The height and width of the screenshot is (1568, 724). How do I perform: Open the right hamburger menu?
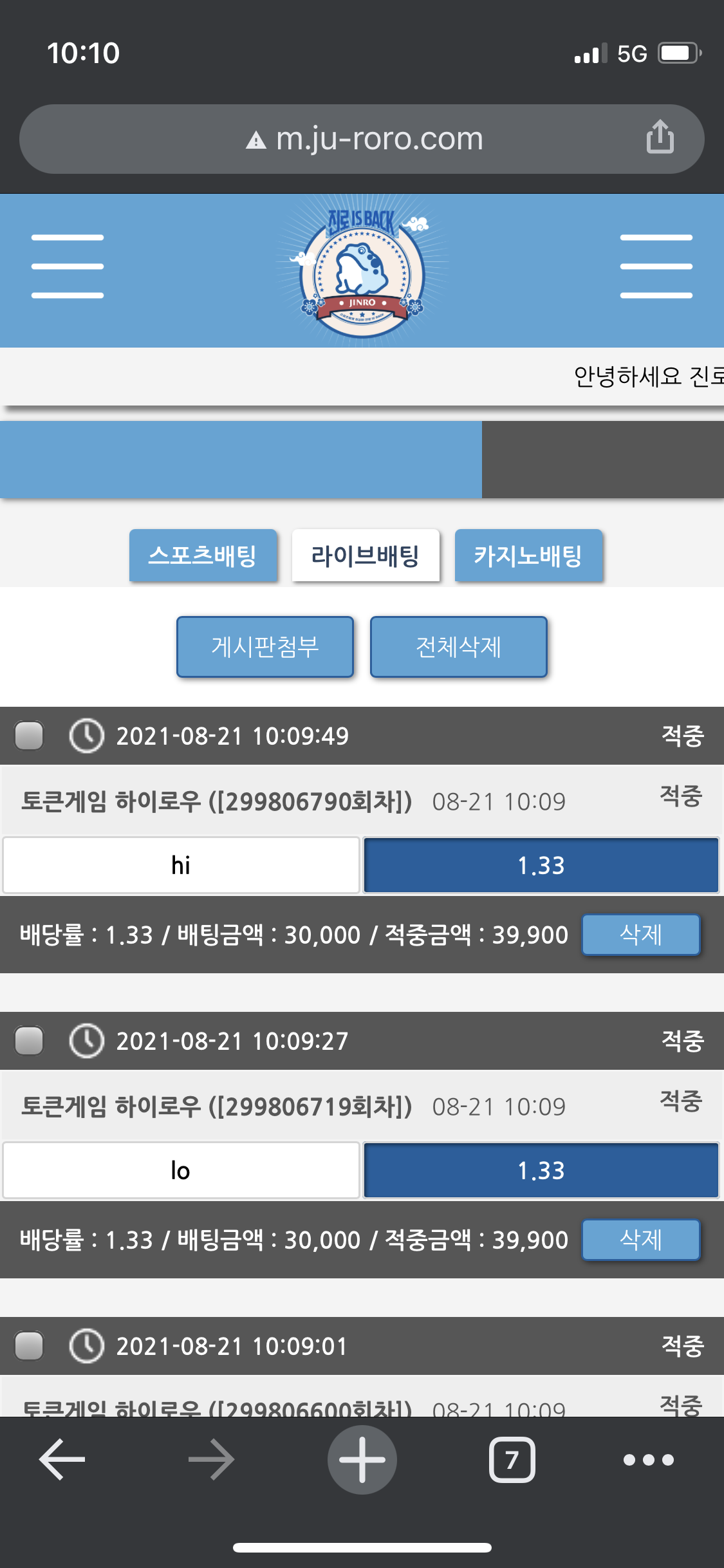(x=656, y=266)
